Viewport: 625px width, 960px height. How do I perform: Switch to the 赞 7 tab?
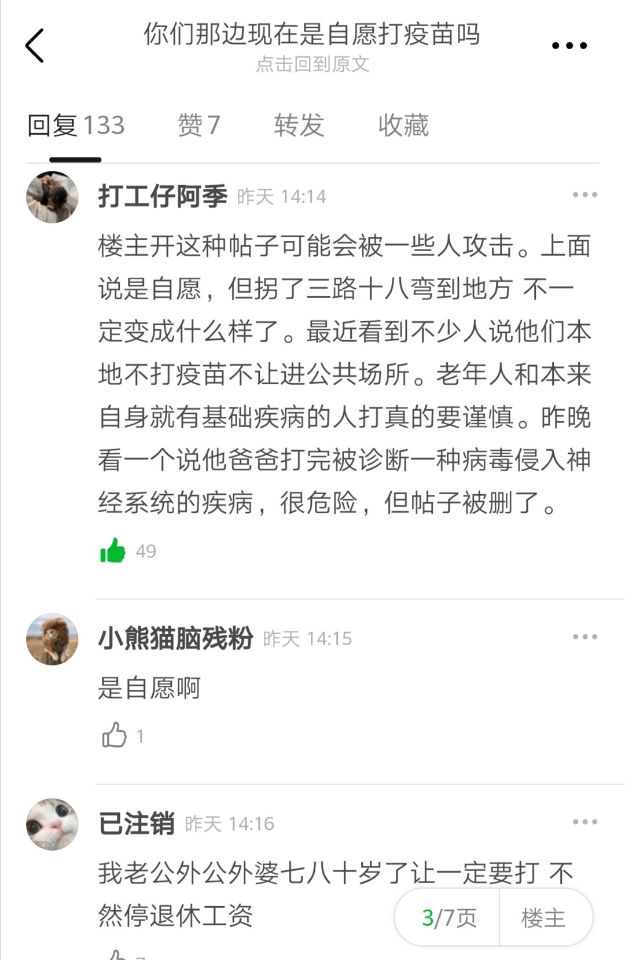(x=199, y=126)
